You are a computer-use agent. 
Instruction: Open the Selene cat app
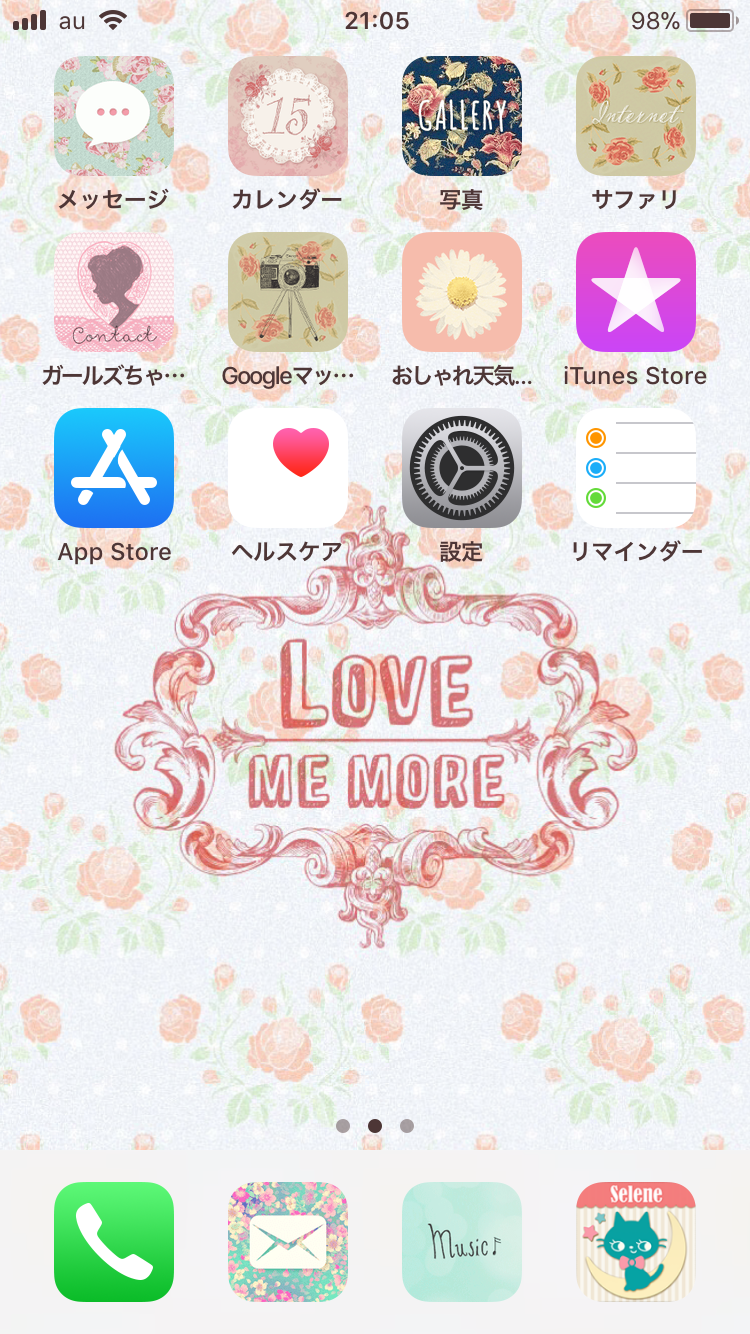click(x=636, y=1242)
